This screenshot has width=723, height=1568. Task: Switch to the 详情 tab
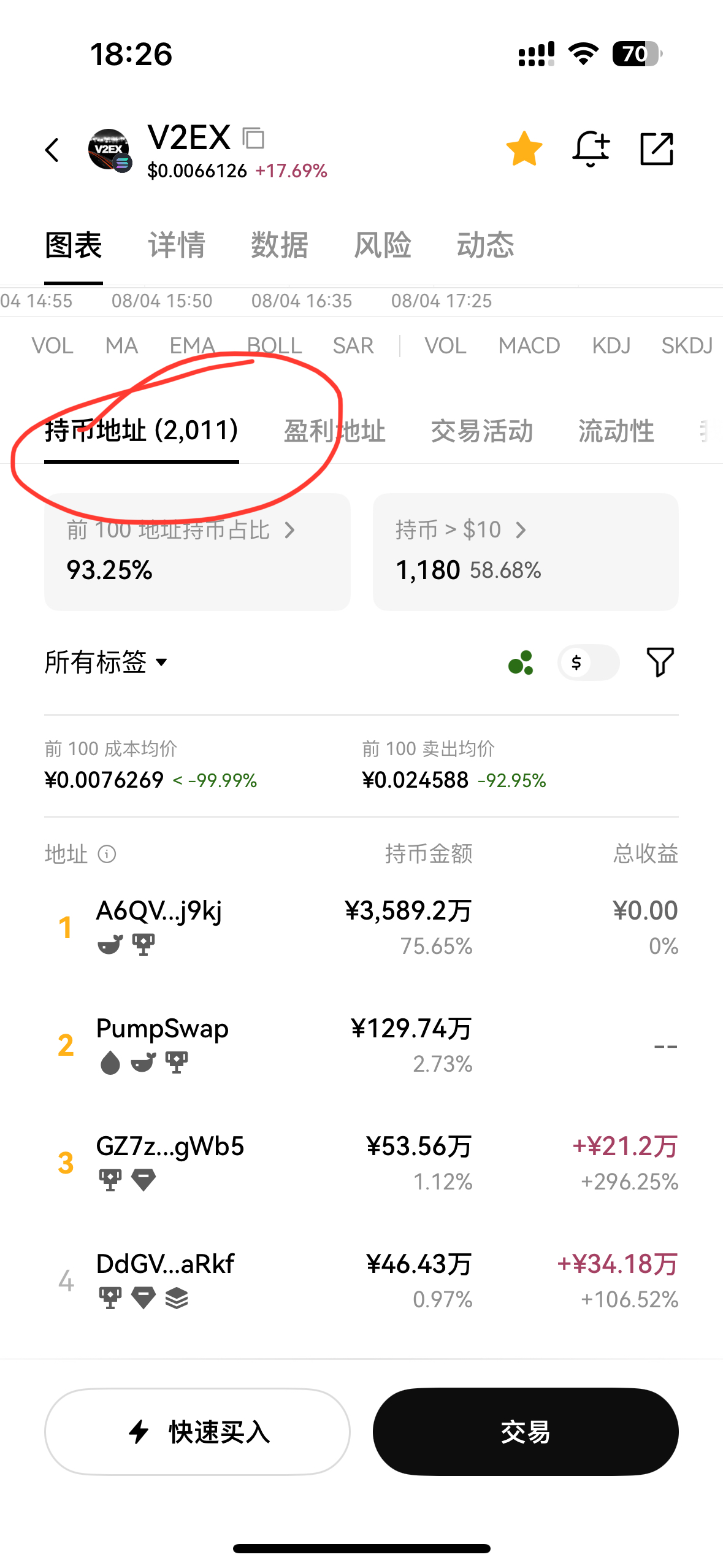pos(177,245)
